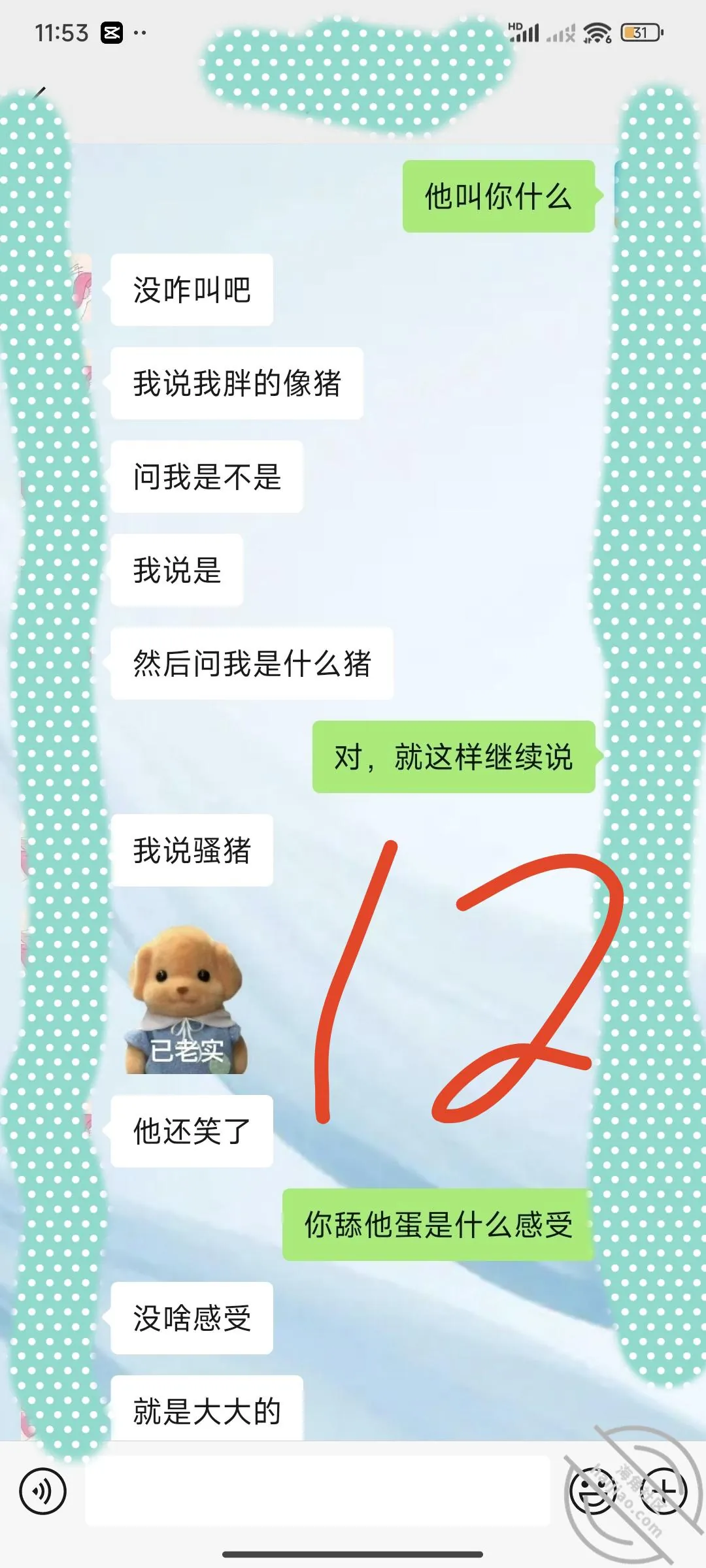
Task: Open the puppy sticker labeled 已老实
Action: tap(186, 1000)
